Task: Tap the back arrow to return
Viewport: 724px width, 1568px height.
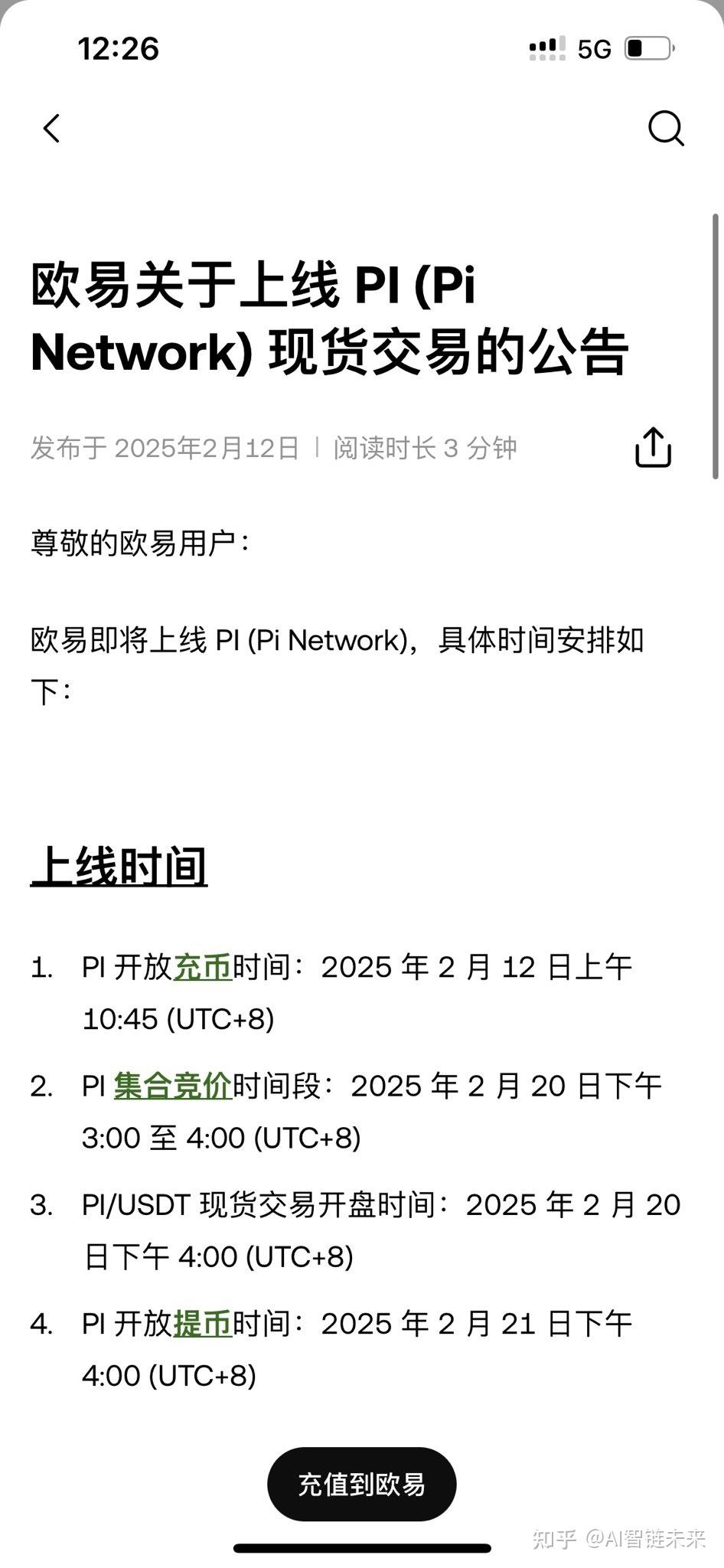Action: (x=51, y=128)
